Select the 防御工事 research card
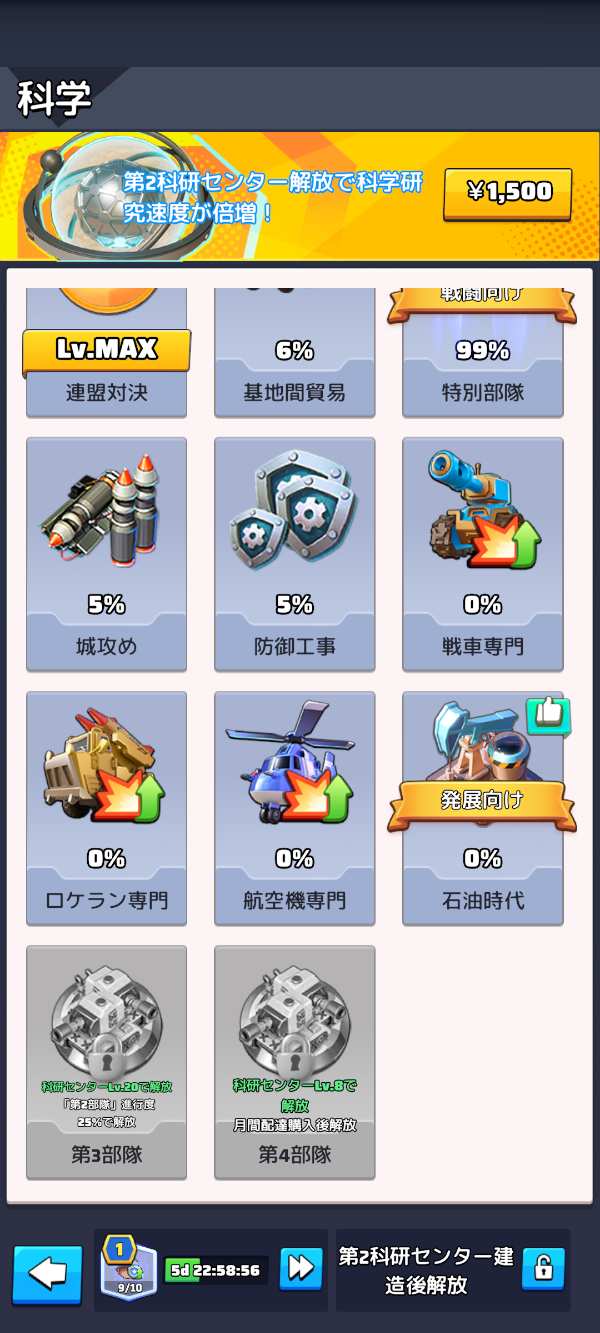This screenshot has height=1333, width=600. point(294,552)
